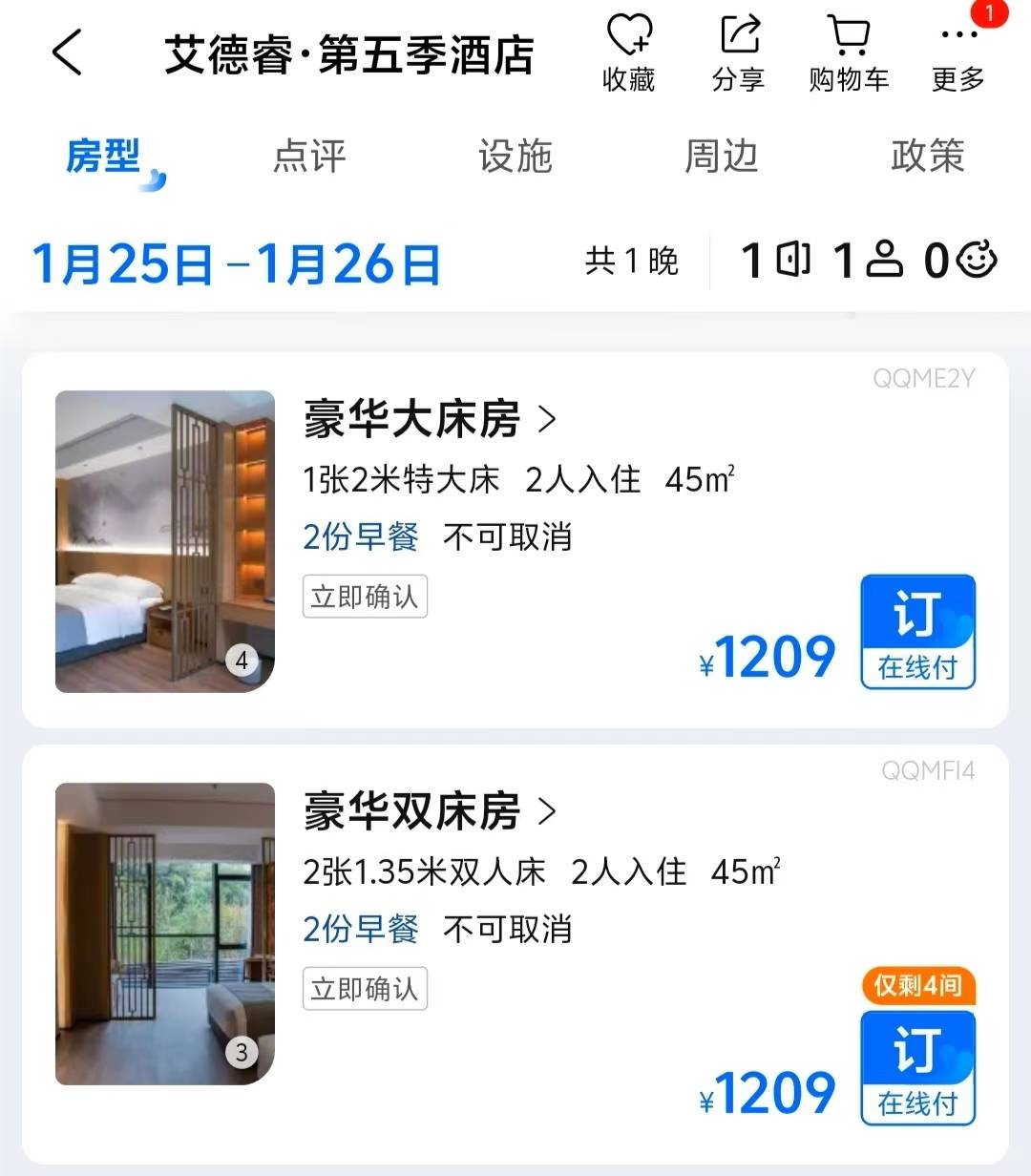
Task: Share this hotel (分享)
Action: pyautogui.click(x=739, y=53)
